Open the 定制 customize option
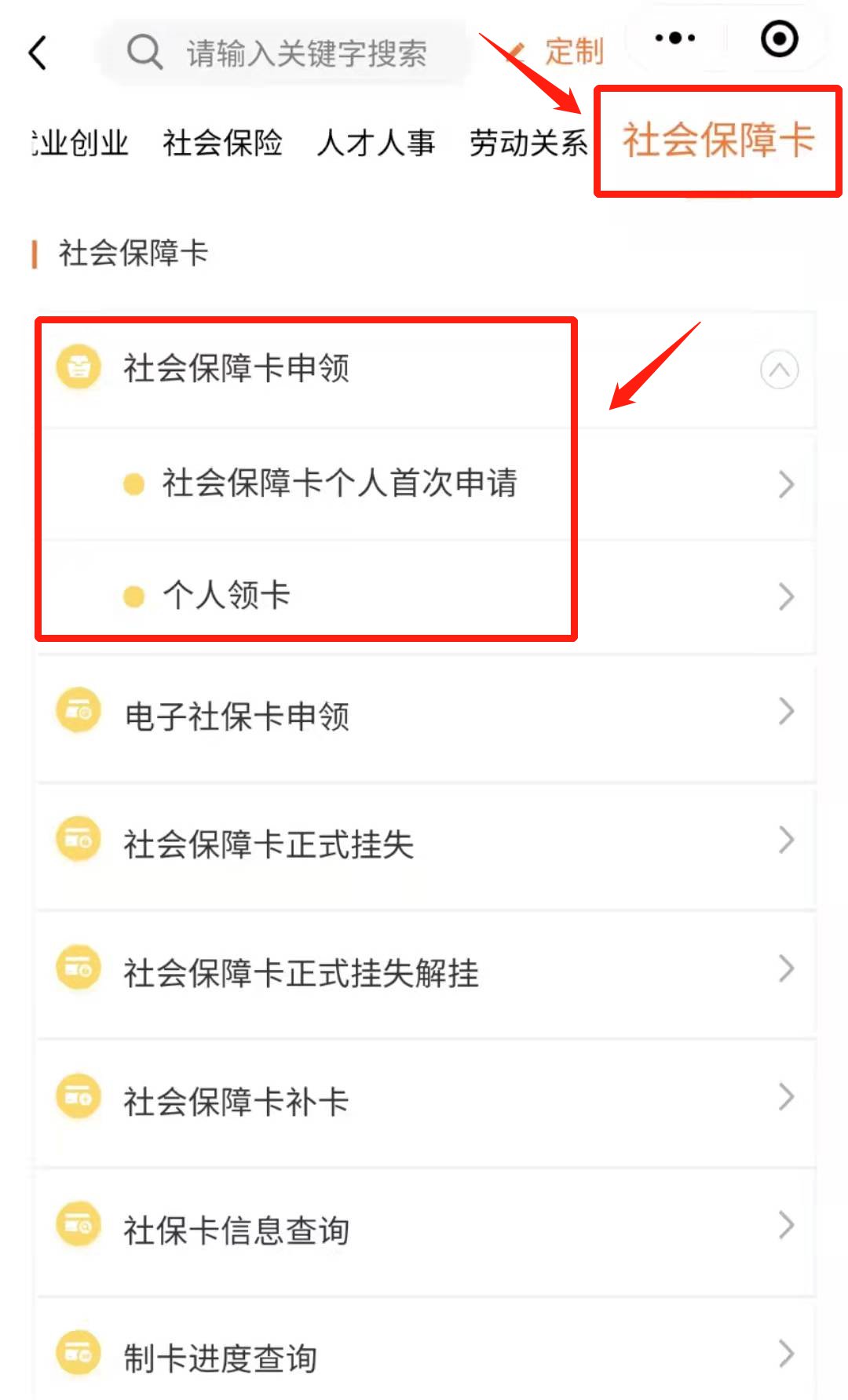848x1400 pixels. [573, 52]
